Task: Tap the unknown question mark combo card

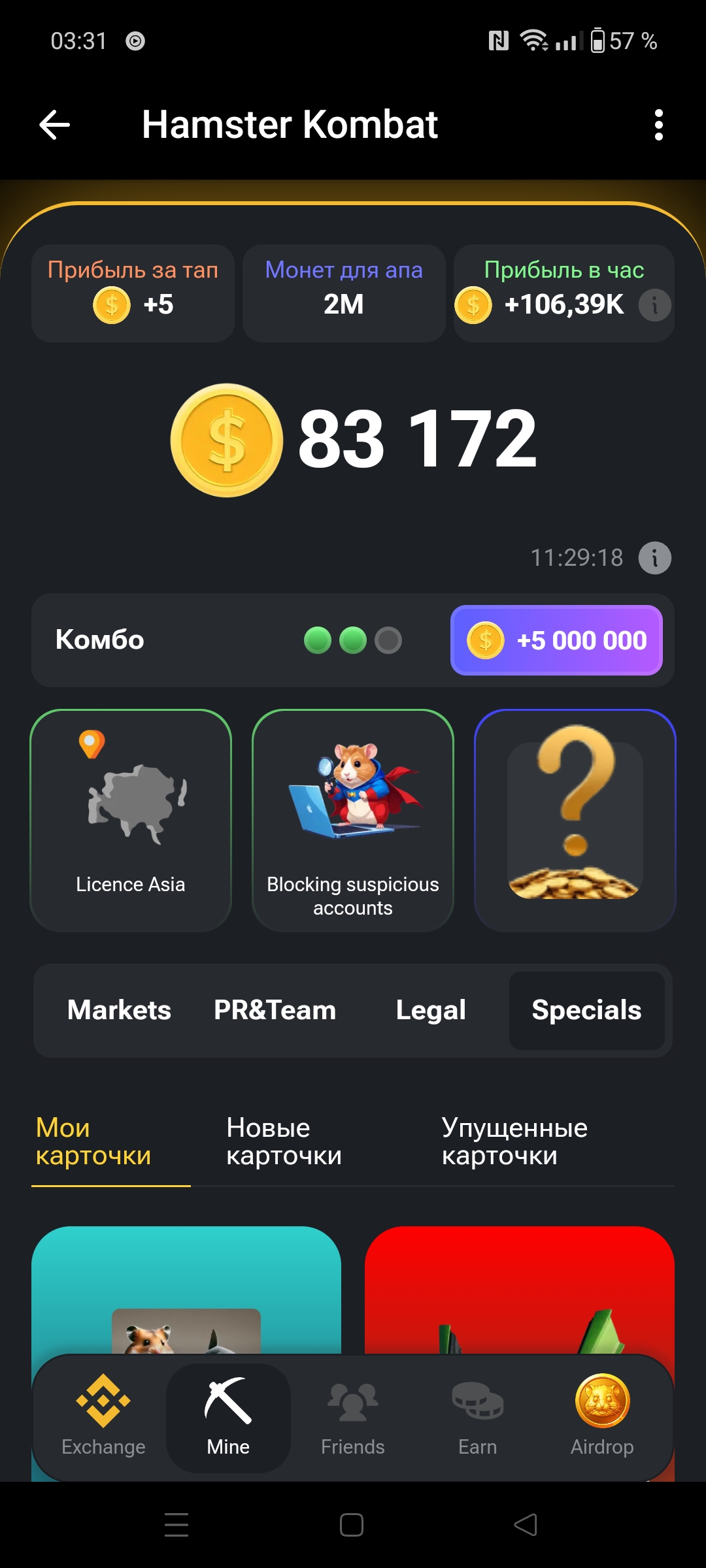Action: point(575,821)
